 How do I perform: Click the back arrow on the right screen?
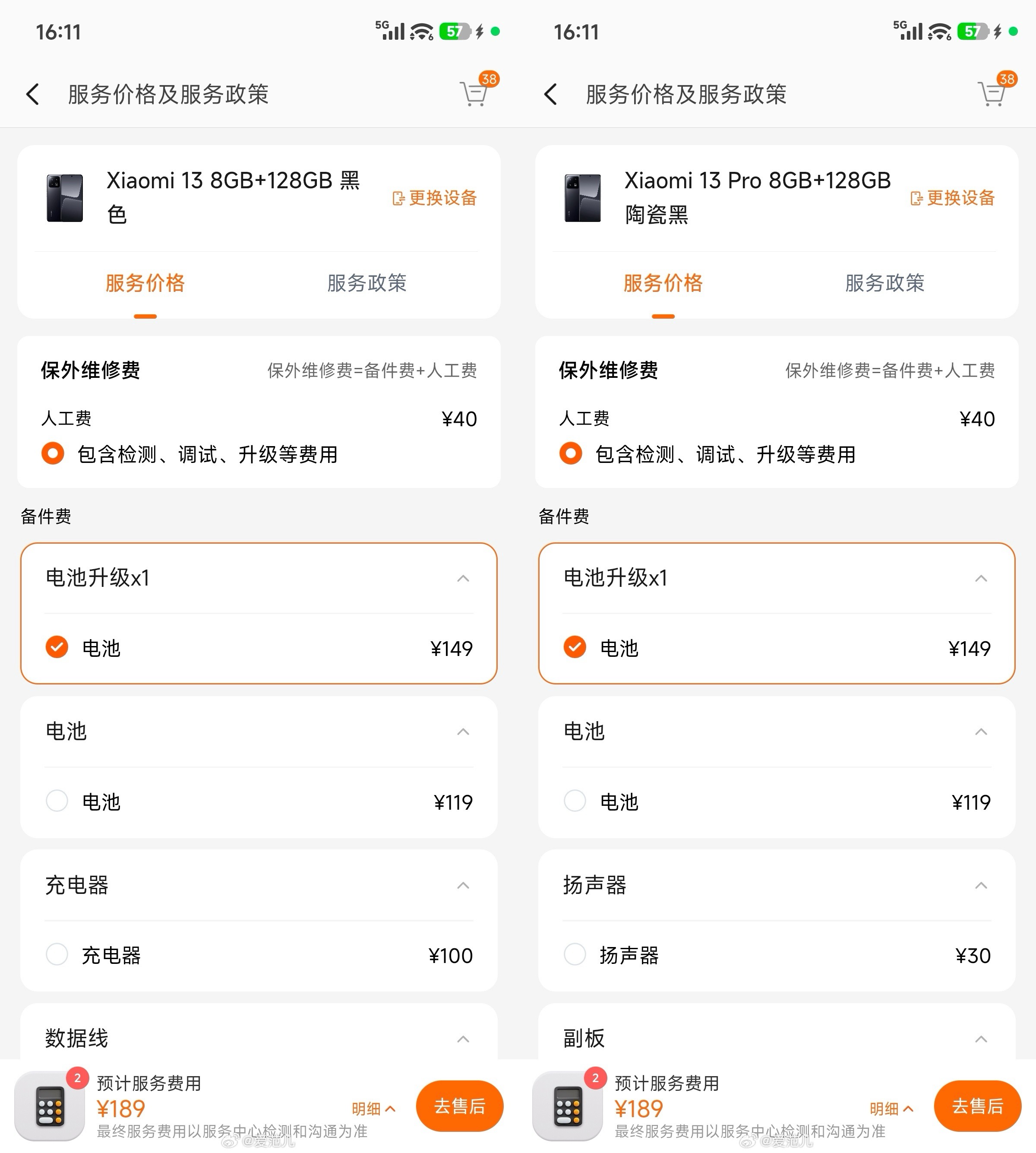(x=550, y=94)
